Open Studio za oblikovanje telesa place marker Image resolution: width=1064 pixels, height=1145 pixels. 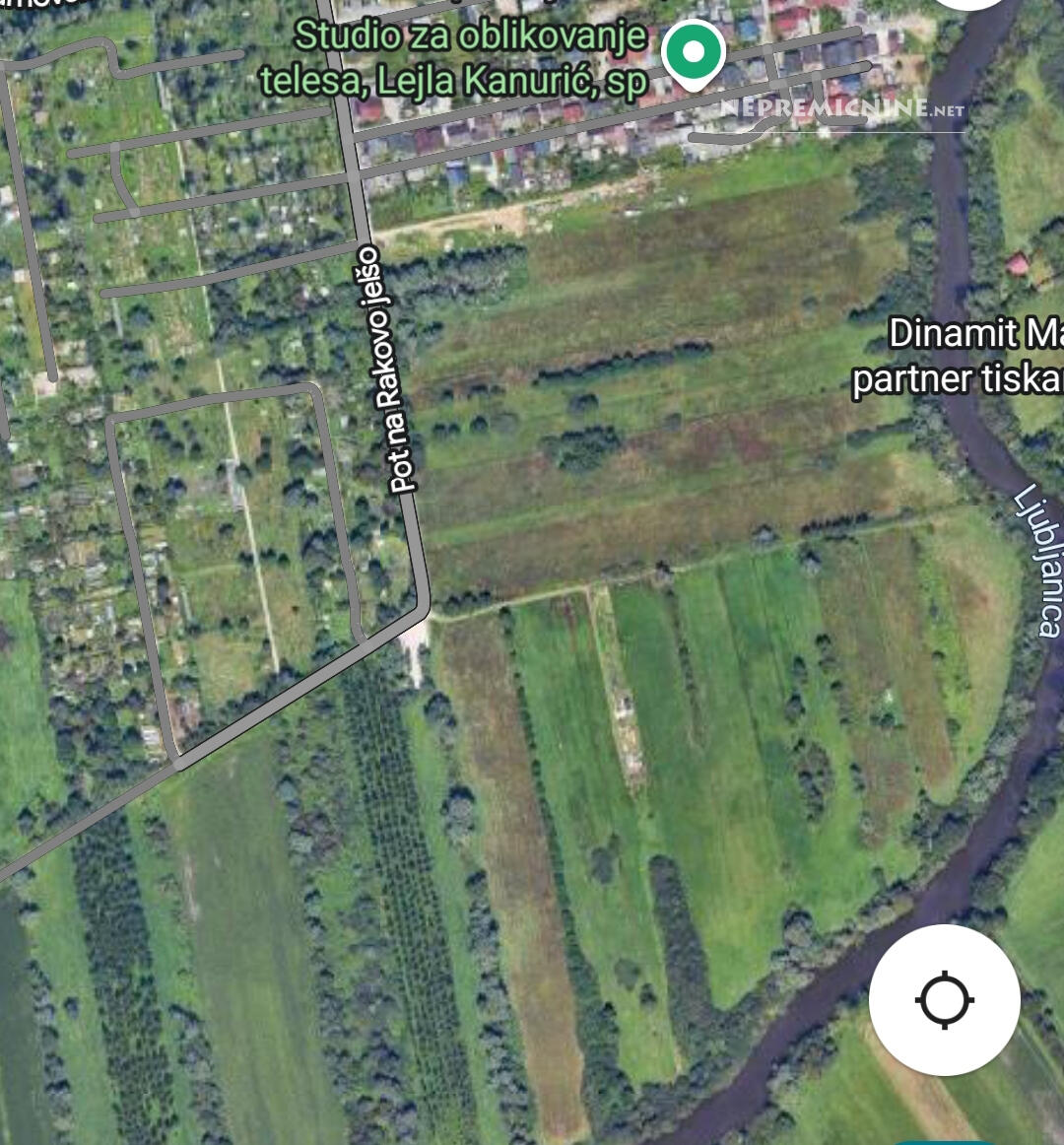pyautogui.click(x=693, y=53)
